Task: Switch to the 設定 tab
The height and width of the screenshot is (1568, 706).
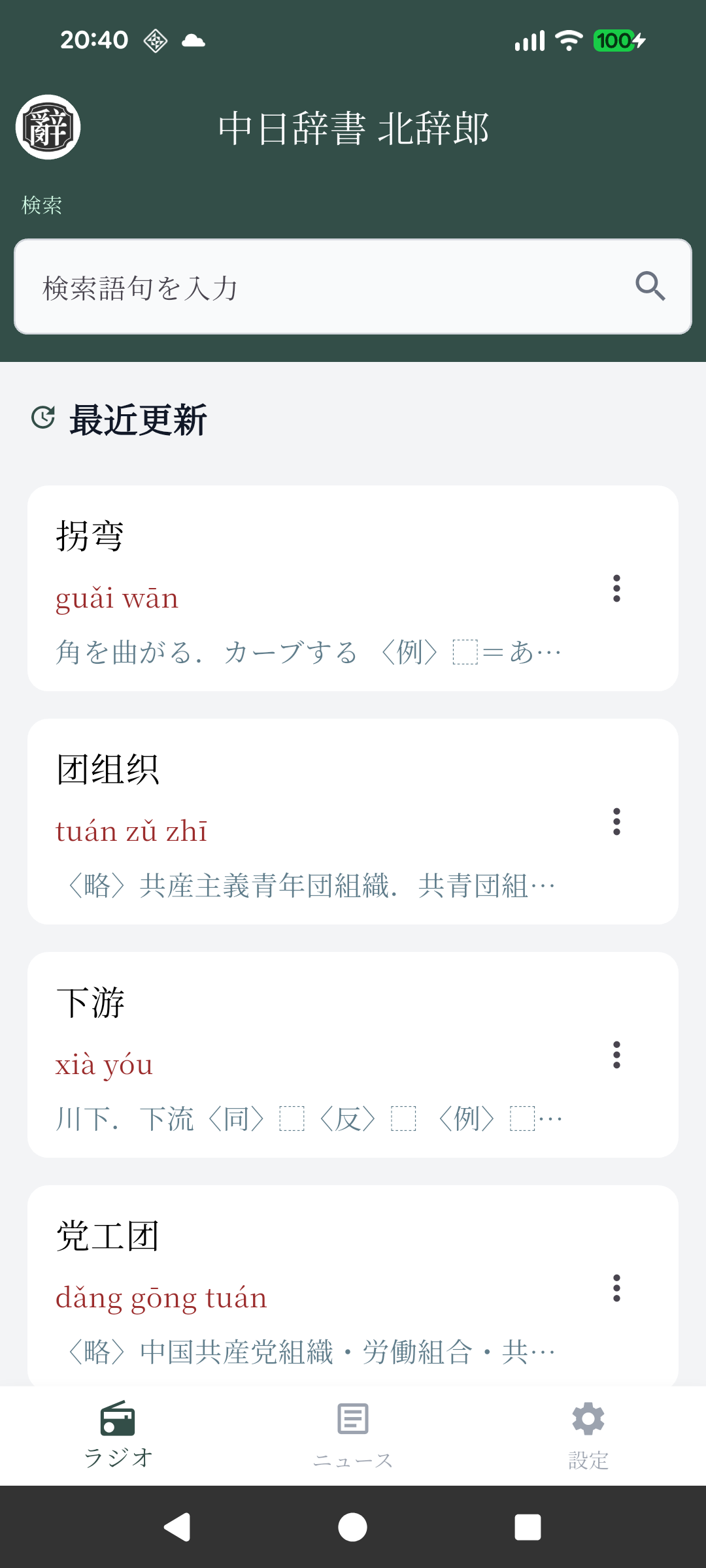Action: pos(588,1435)
